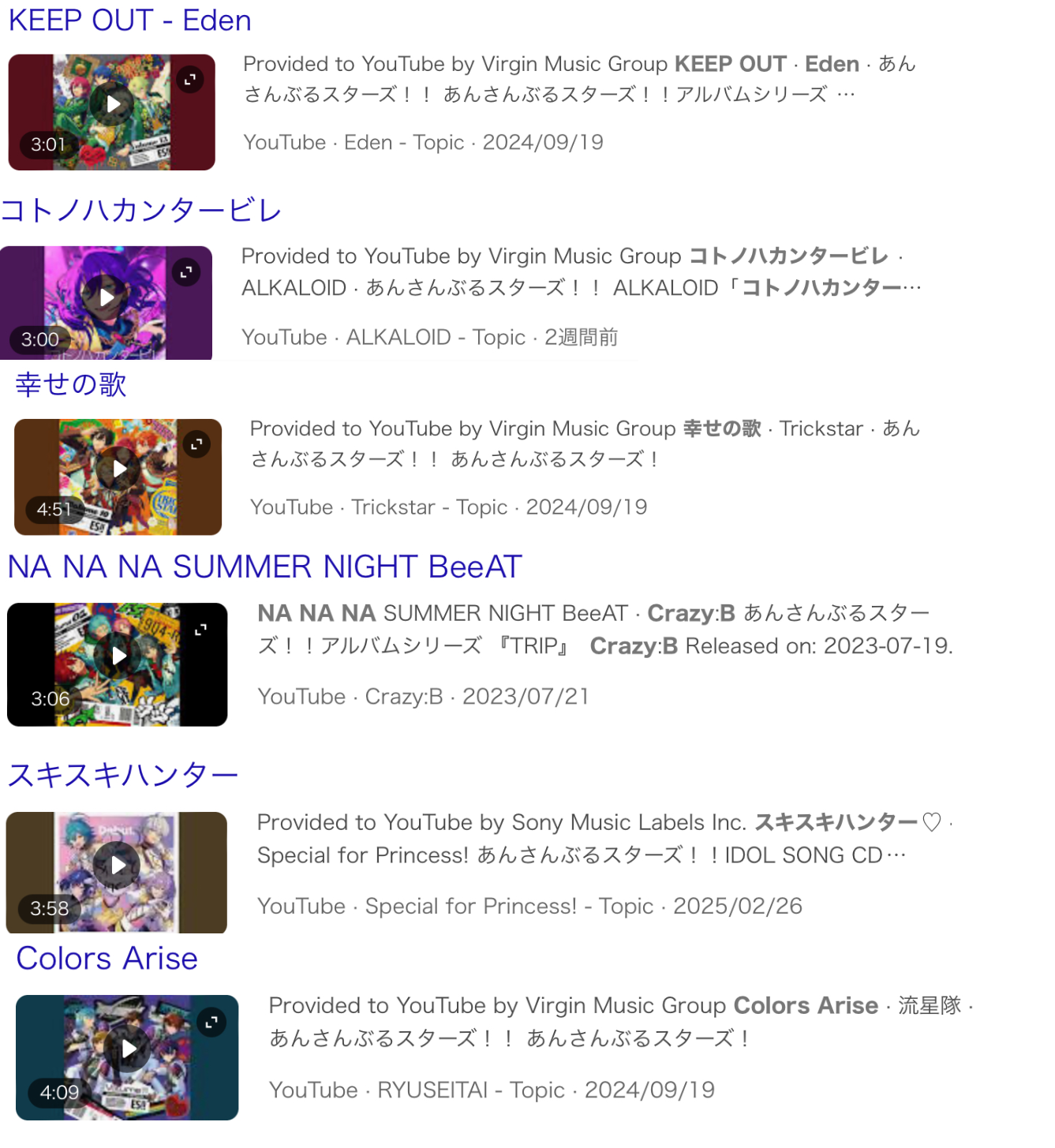Open the コトノハカンタービレ title link
Image resolution: width=1055 pixels, height=1148 pixels.
point(140,211)
